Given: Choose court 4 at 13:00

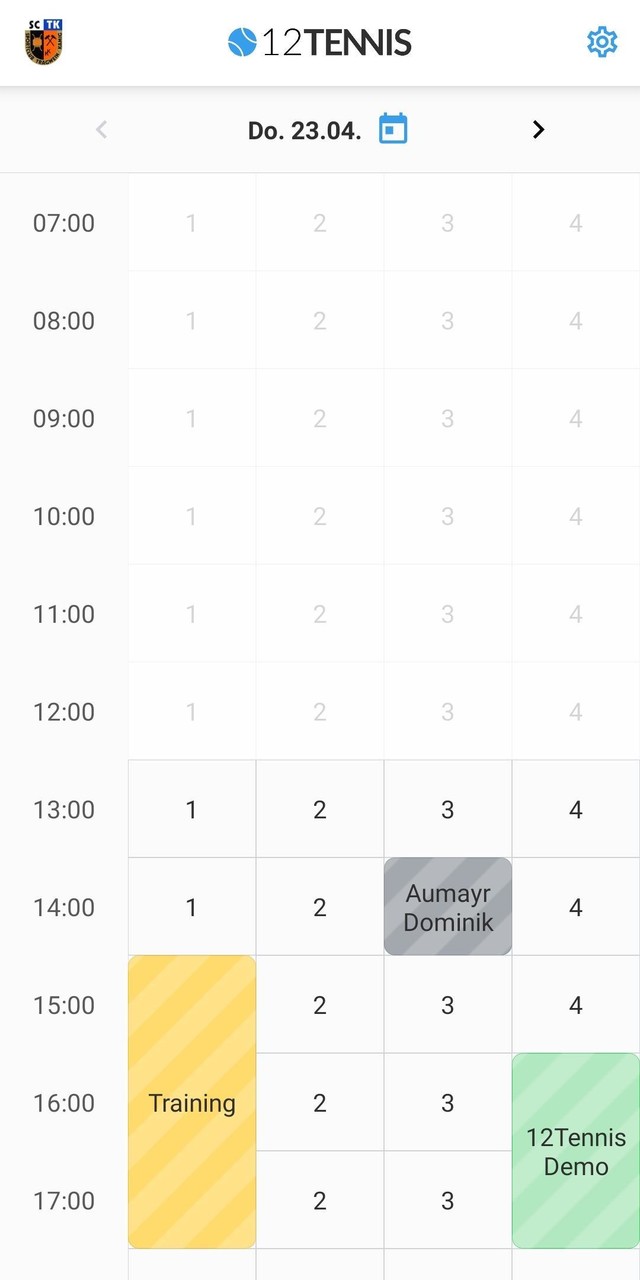Looking at the screenshot, I should (576, 809).
